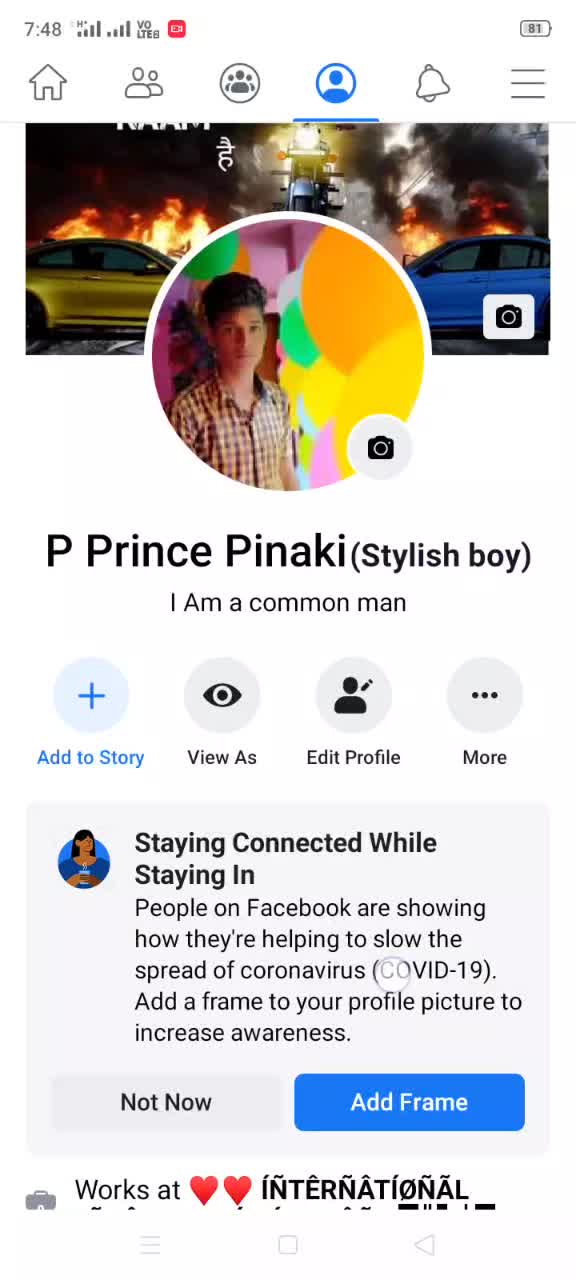The height and width of the screenshot is (1280, 576).
Task: Change profile picture via camera icon
Action: click(x=380, y=447)
